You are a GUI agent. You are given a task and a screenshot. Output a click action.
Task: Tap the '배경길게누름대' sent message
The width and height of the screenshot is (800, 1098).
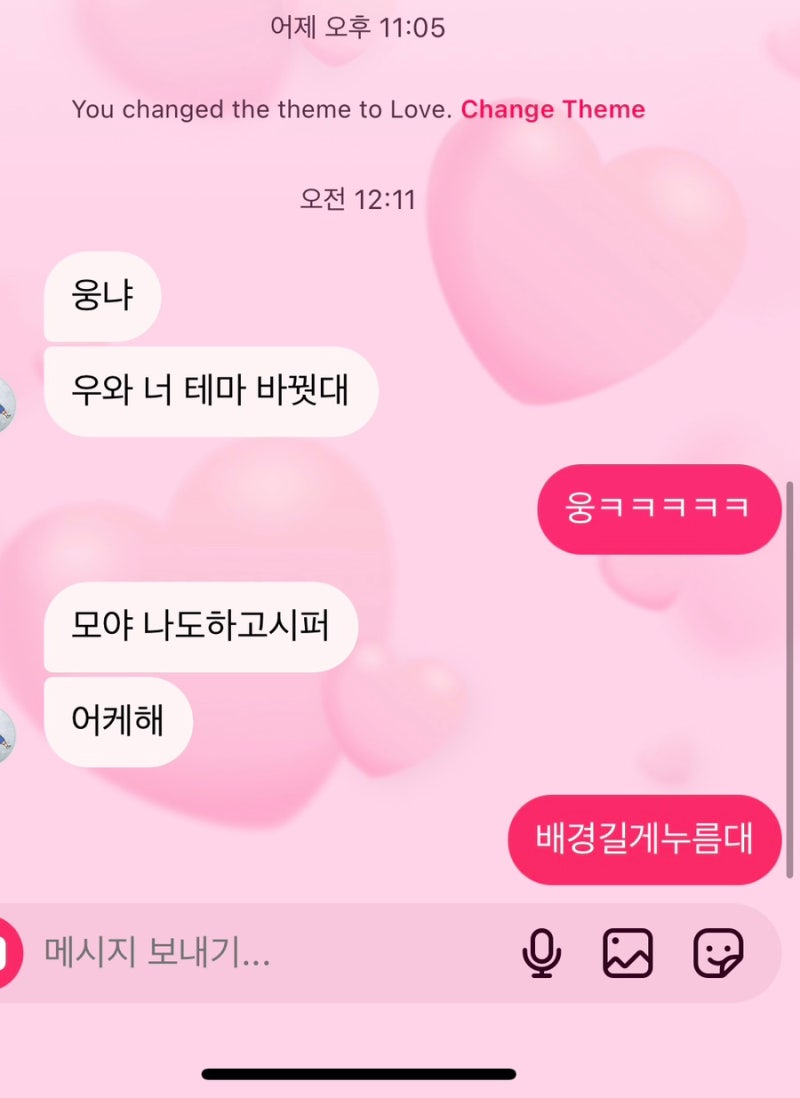644,840
